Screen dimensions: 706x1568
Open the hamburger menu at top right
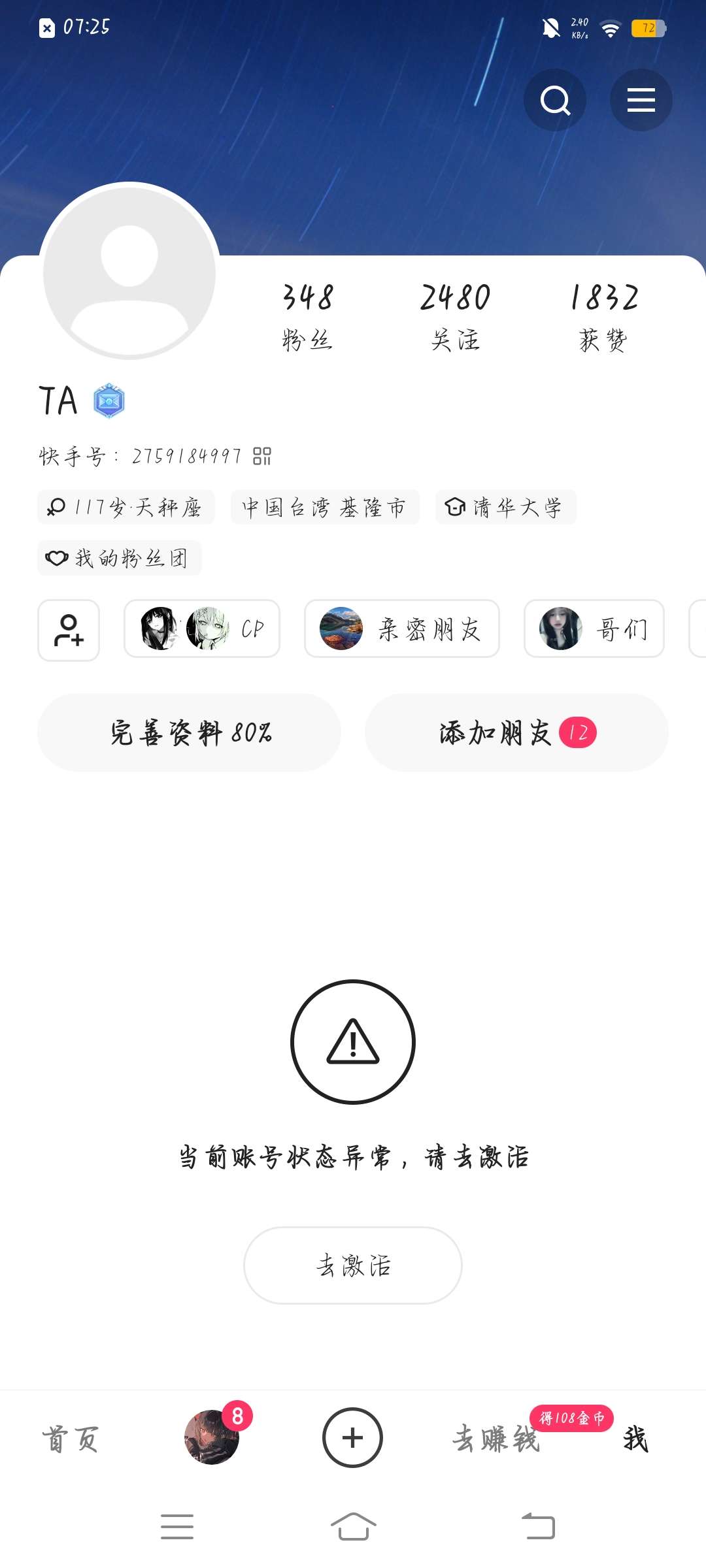[641, 100]
